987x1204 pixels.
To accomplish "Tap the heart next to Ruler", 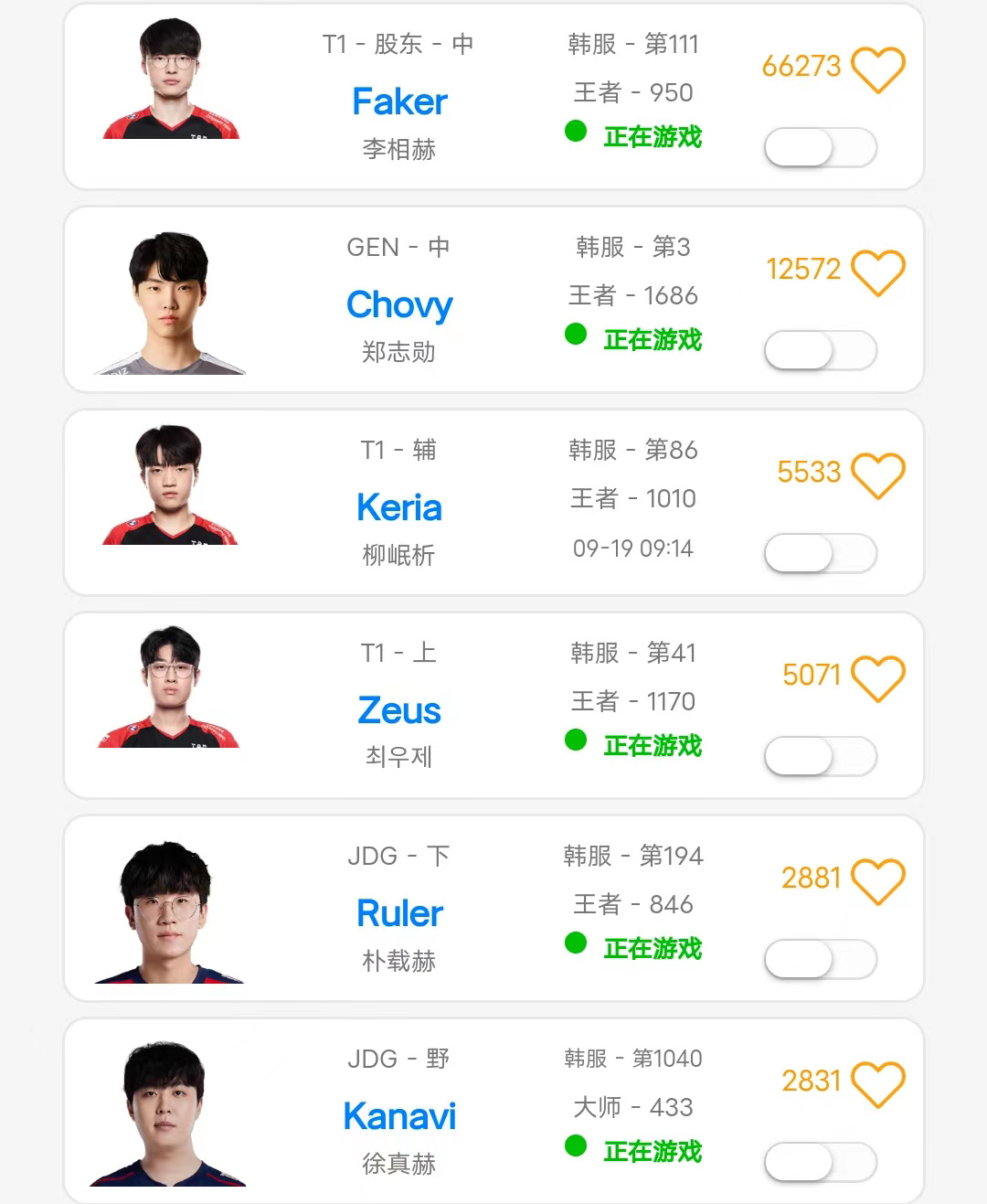I will [877, 881].
